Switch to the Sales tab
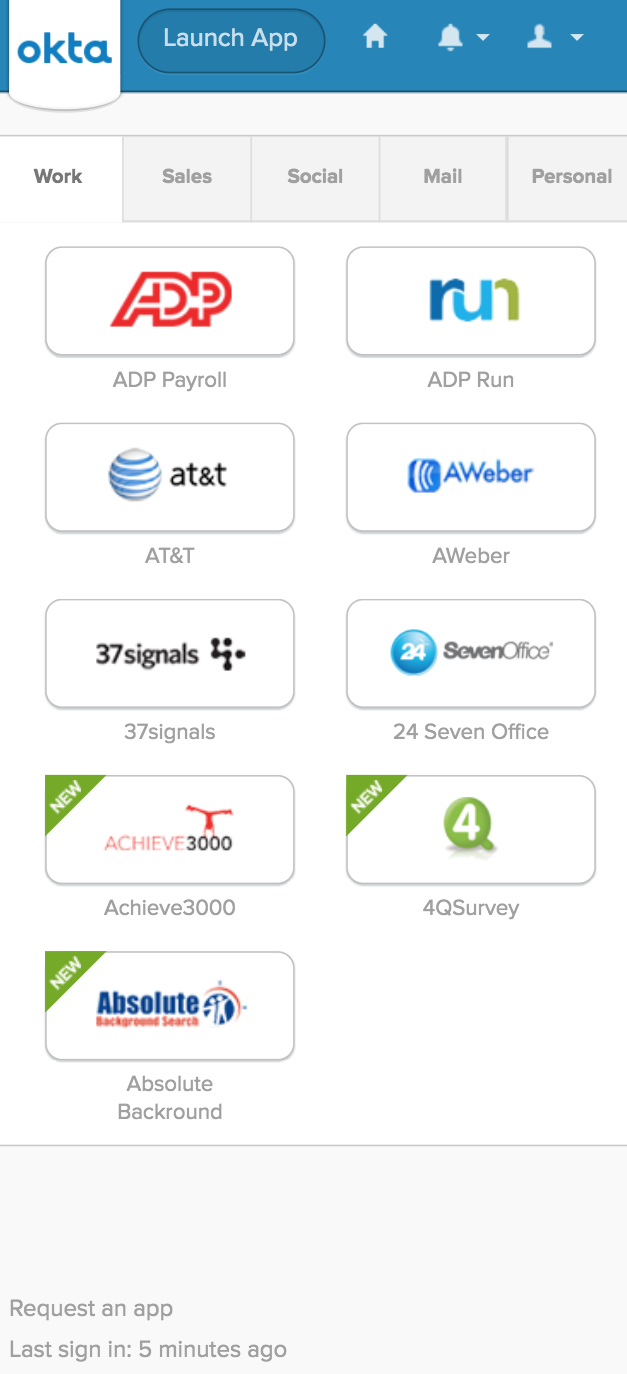The image size is (627, 1374). [x=187, y=177]
